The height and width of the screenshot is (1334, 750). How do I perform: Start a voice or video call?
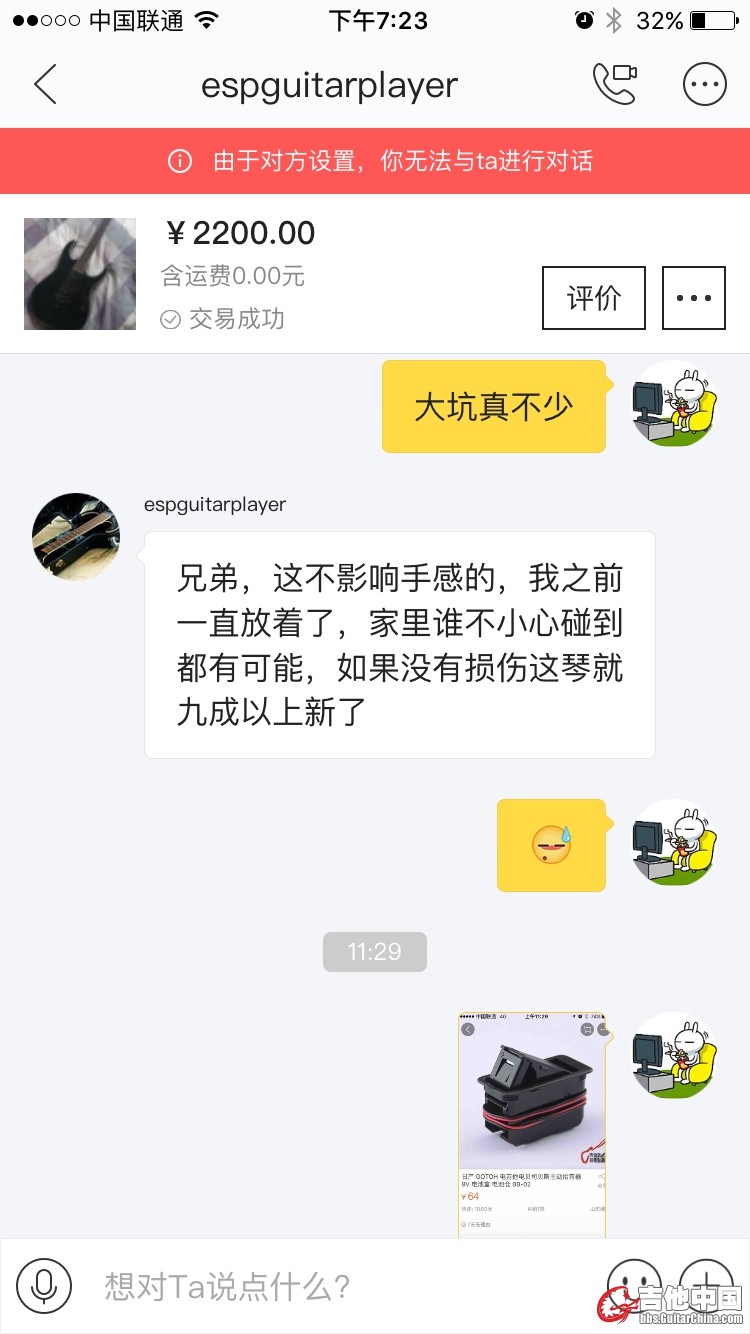tap(614, 85)
